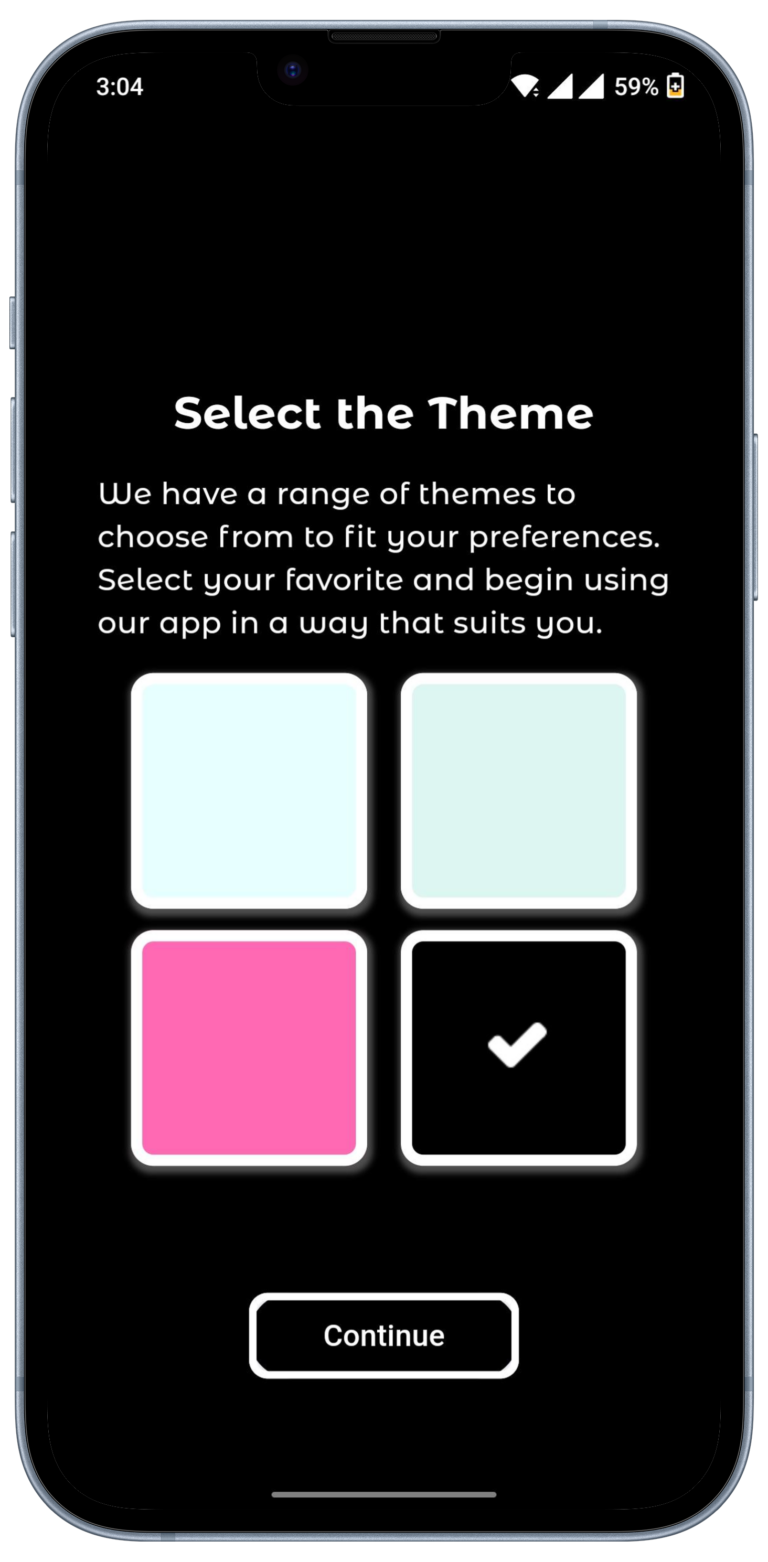Tap the checked black theme swatch
This screenshot has height=1562, width=768.
pyautogui.click(x=518, y=1048)
